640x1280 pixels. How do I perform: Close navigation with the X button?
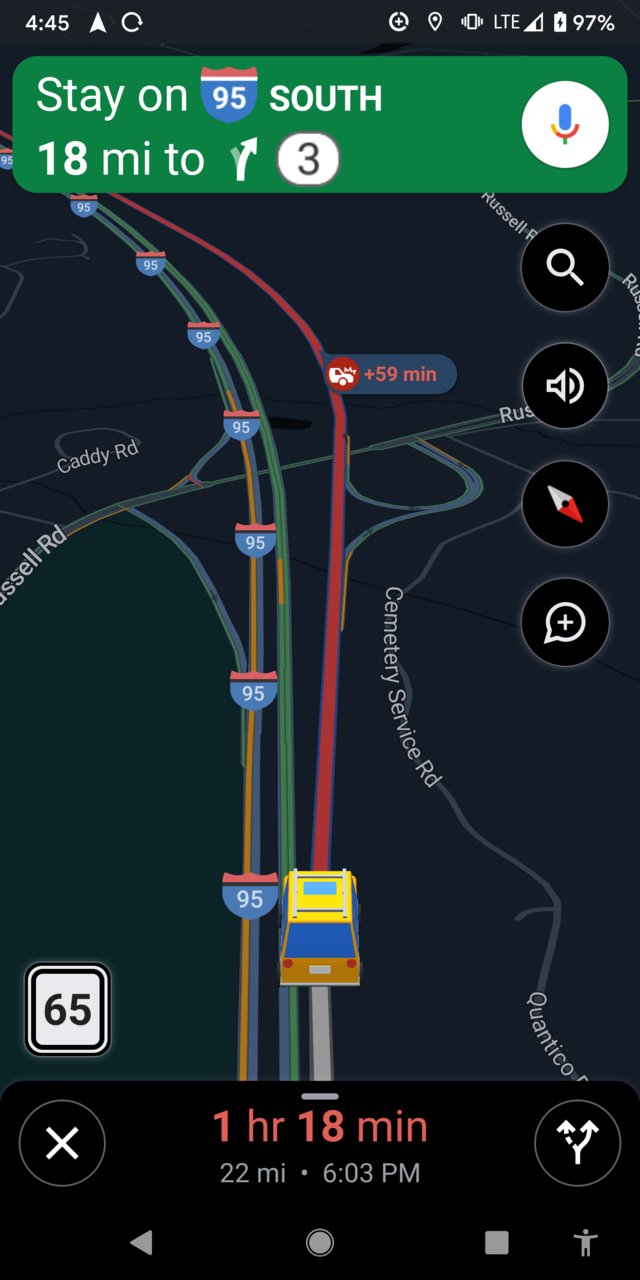pyautogui.click(x=62, y=1142)
